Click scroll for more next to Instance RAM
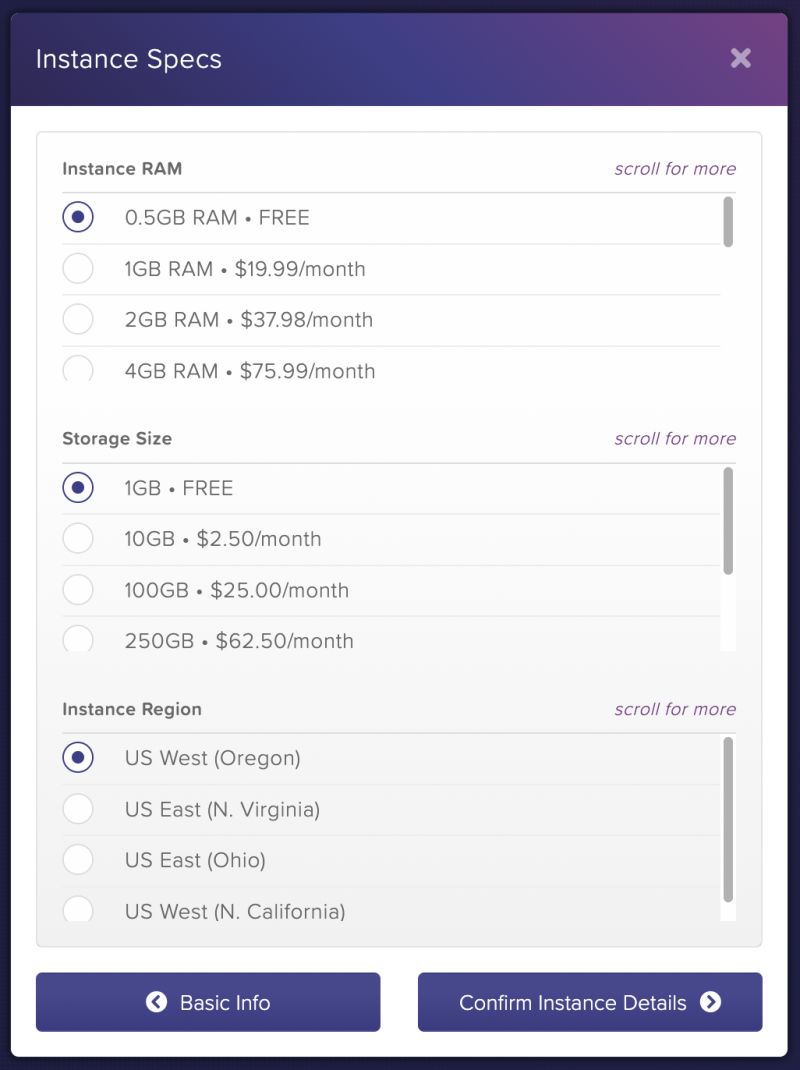Viewport: 800px width, 1070px height. pyautogui.click(x=675, y=169)
